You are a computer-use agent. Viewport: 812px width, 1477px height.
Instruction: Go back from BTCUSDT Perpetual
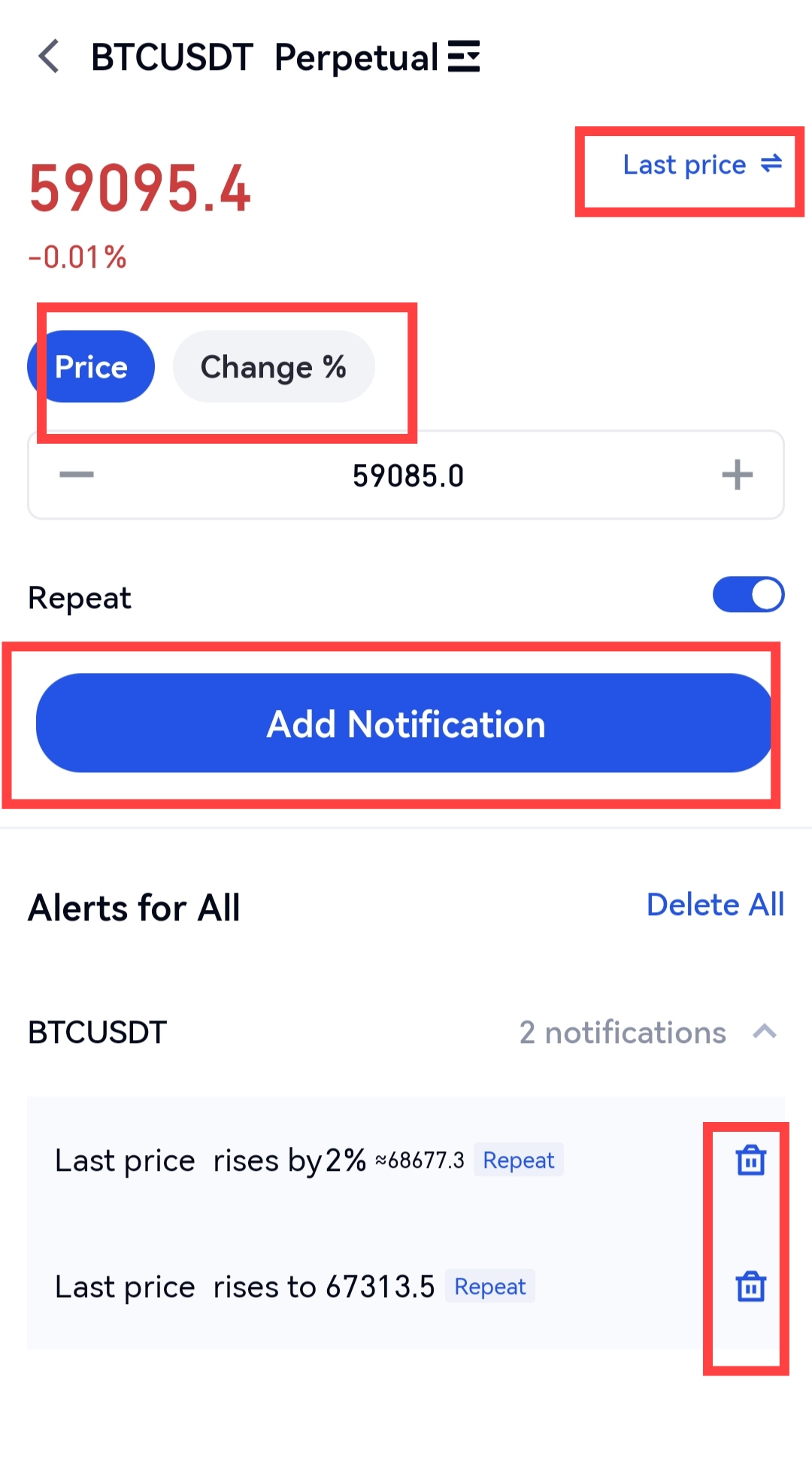click(x=50, y=57)
